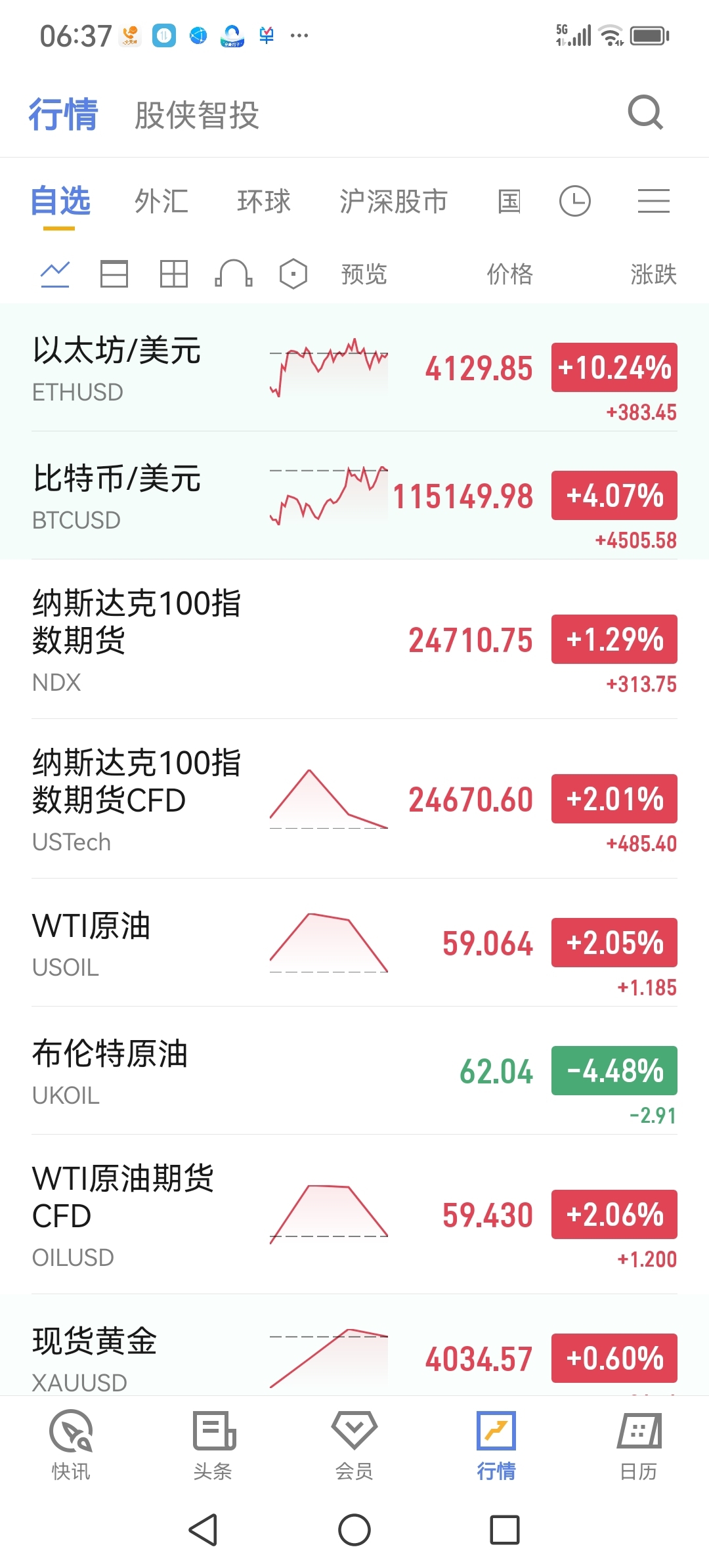Open the clock history icon
Image resolution: width=709 pixels, height=1568 pixels.
(x=575, y=201)
